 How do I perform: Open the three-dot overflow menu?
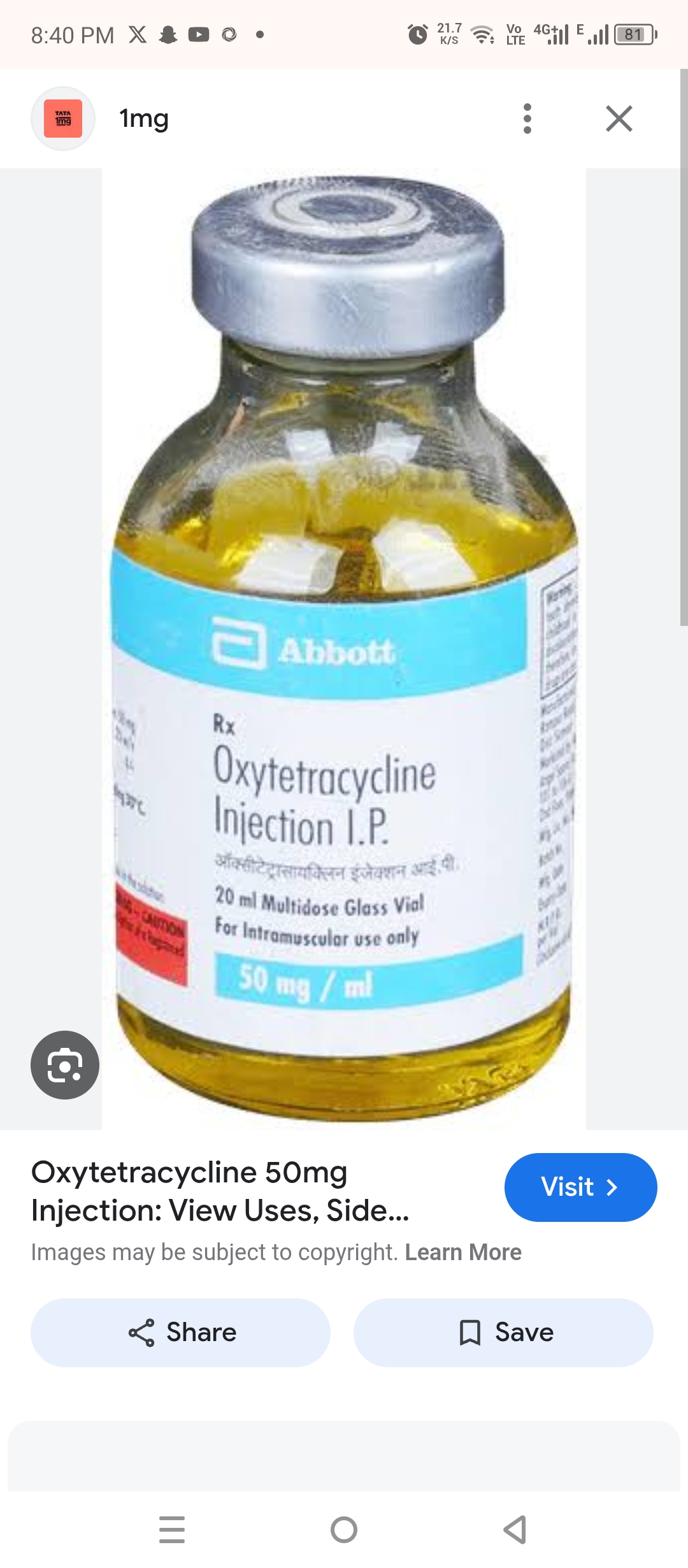coord(527,119)
